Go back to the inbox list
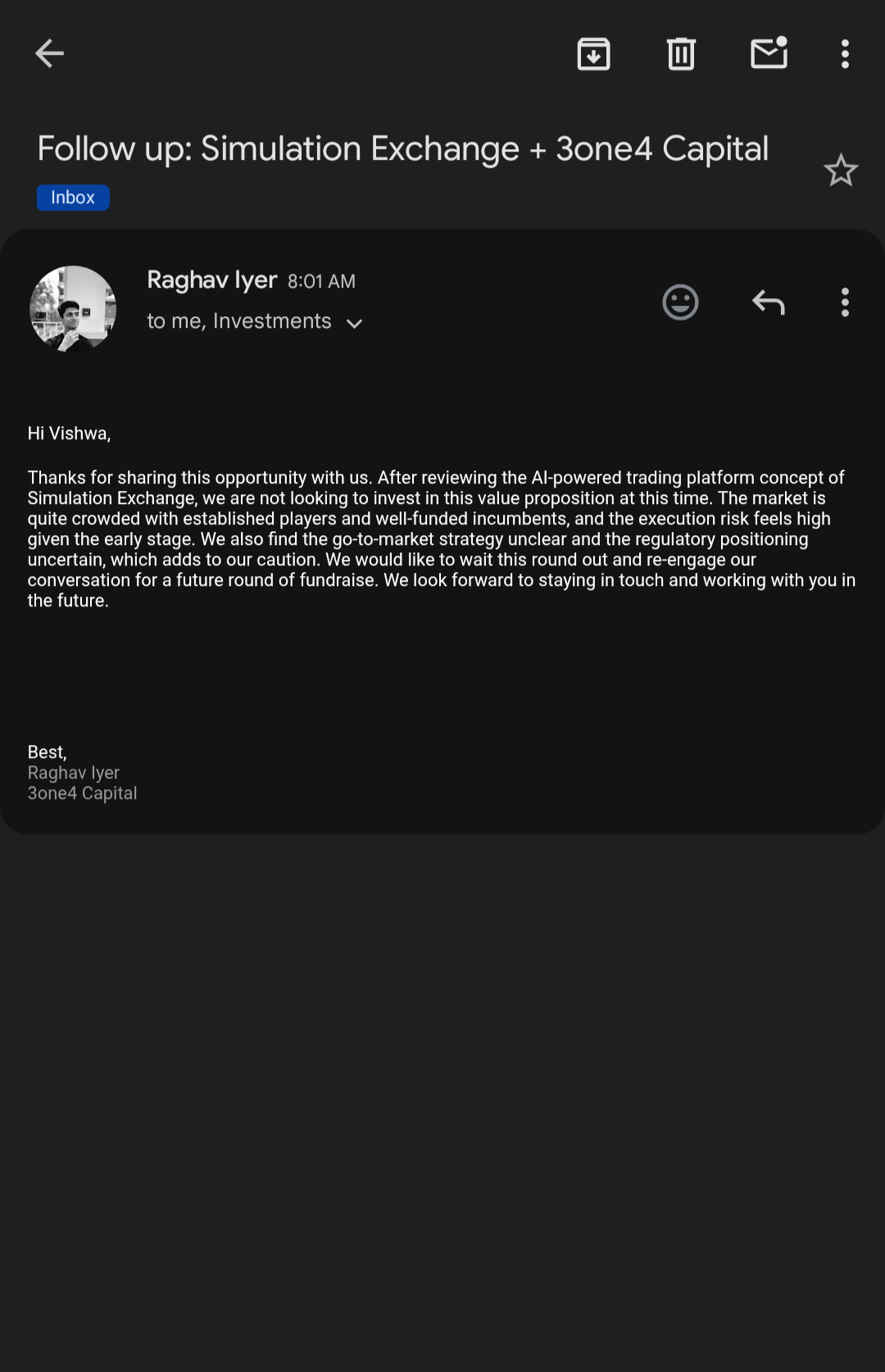 (49, 54)
